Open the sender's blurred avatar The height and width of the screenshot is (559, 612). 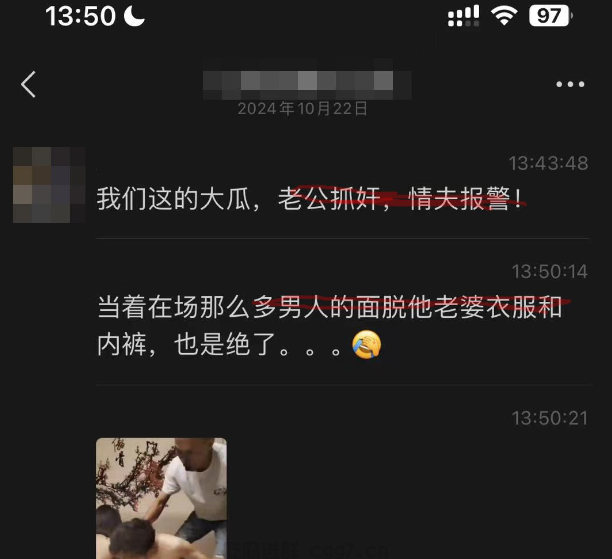[x=48, y=184]
